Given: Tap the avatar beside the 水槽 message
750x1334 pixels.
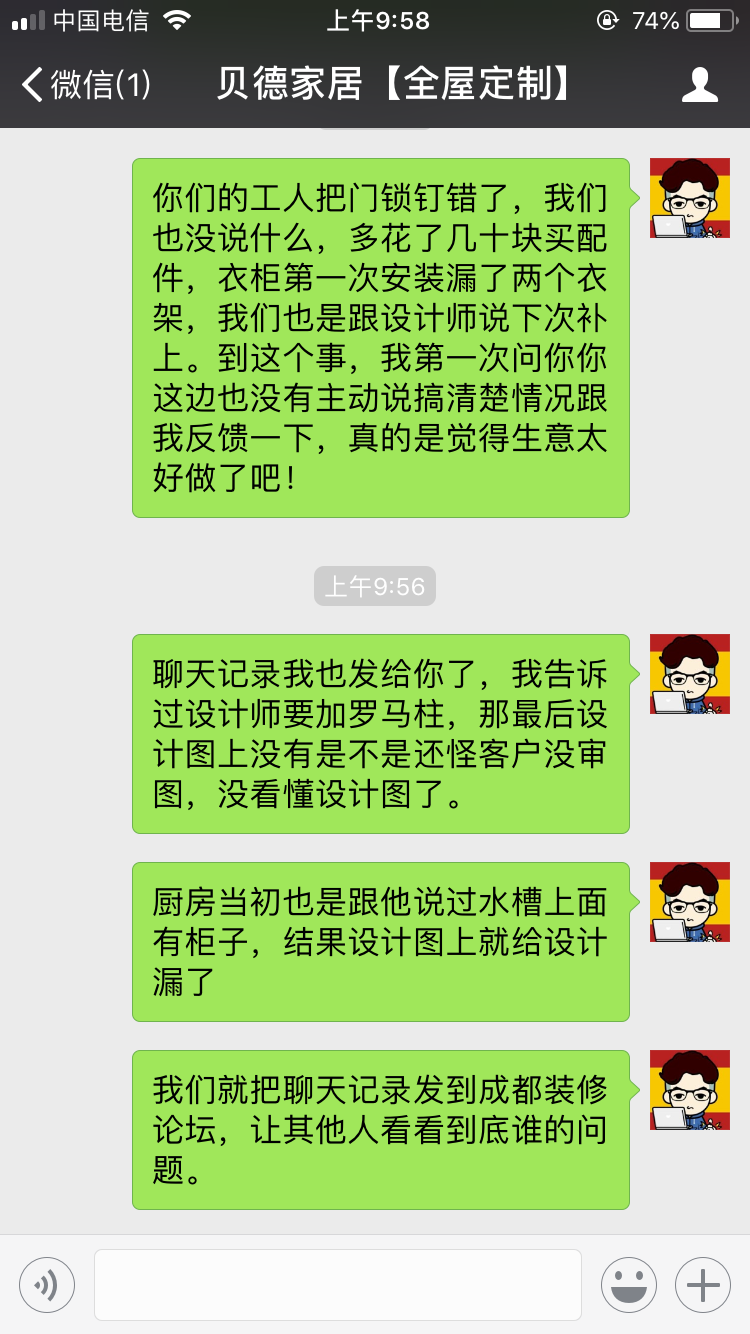Looking at the screenshot, I should pos(690,902).
